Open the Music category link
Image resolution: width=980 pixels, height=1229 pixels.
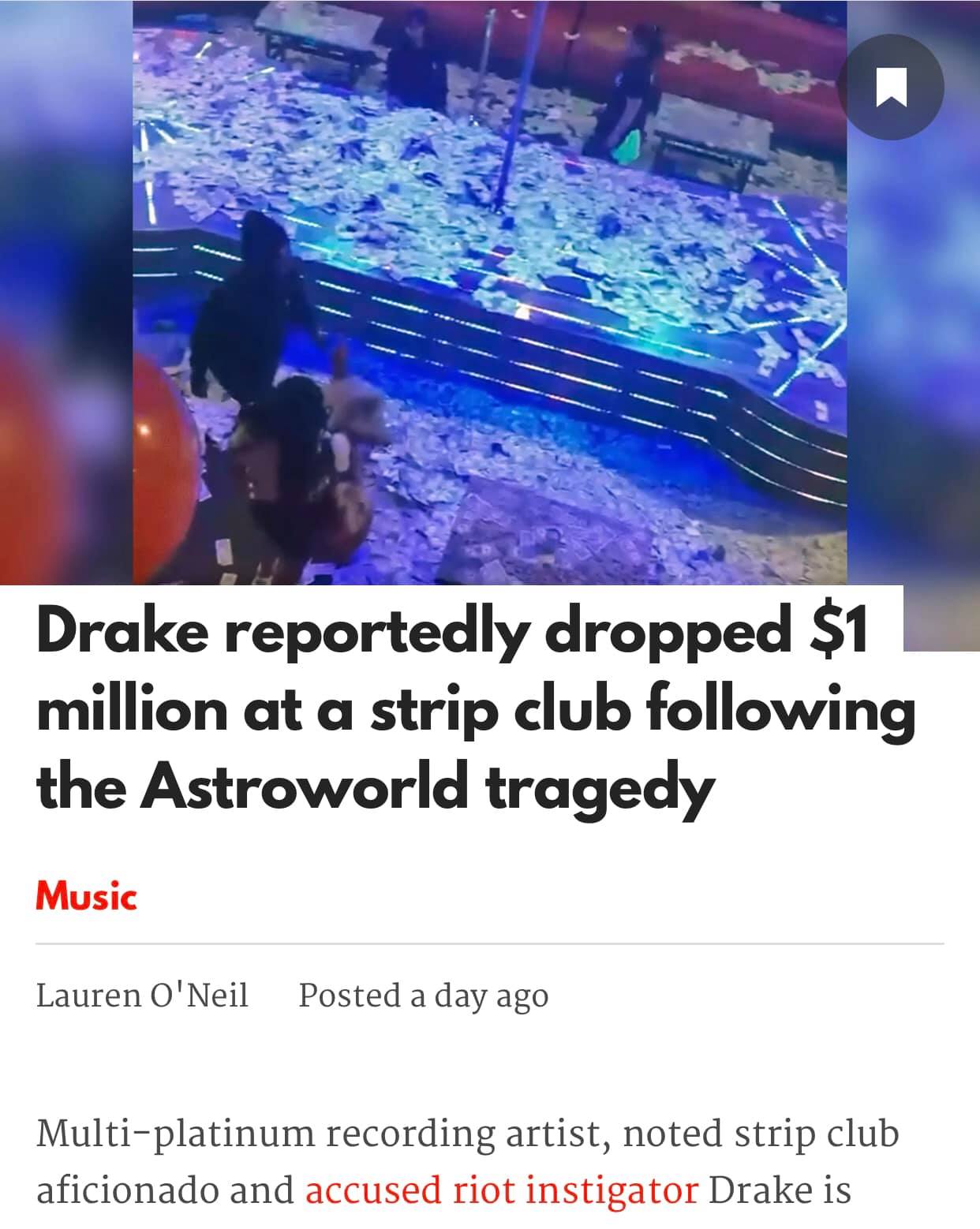pyautogui.click(x=87, y=896)
